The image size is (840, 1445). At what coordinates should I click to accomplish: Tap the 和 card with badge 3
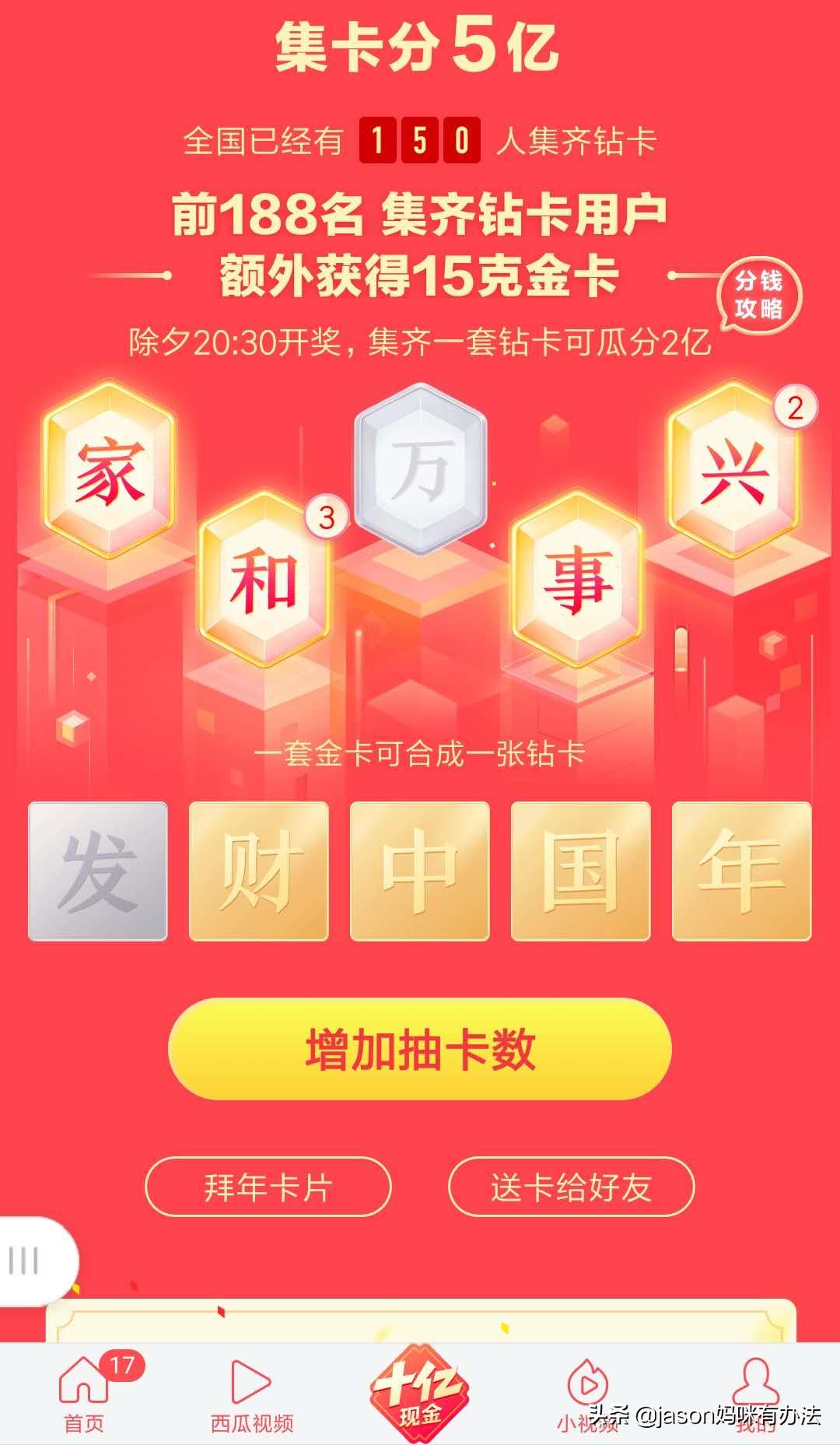coord(261,576)
